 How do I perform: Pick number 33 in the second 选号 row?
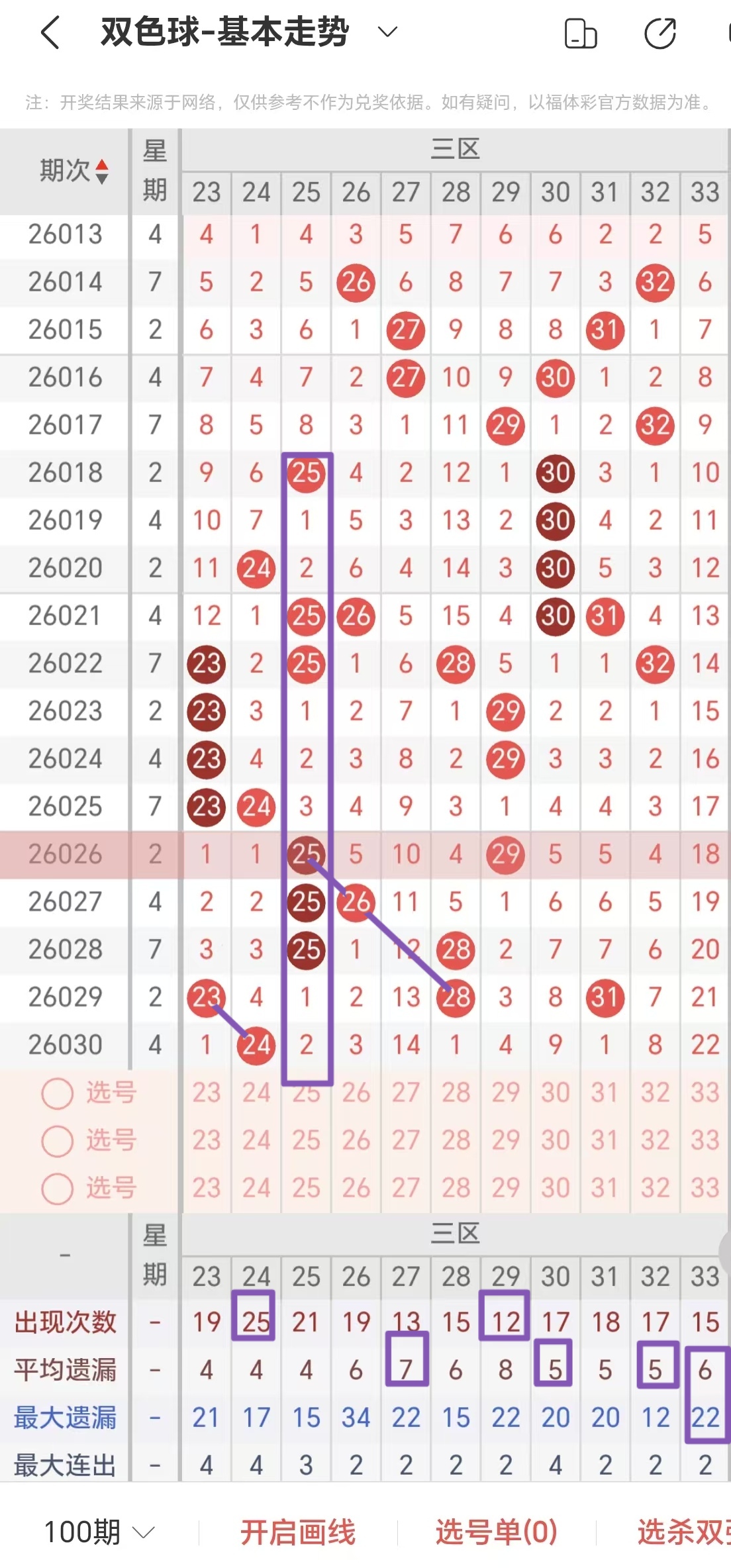click(705, 1140)
